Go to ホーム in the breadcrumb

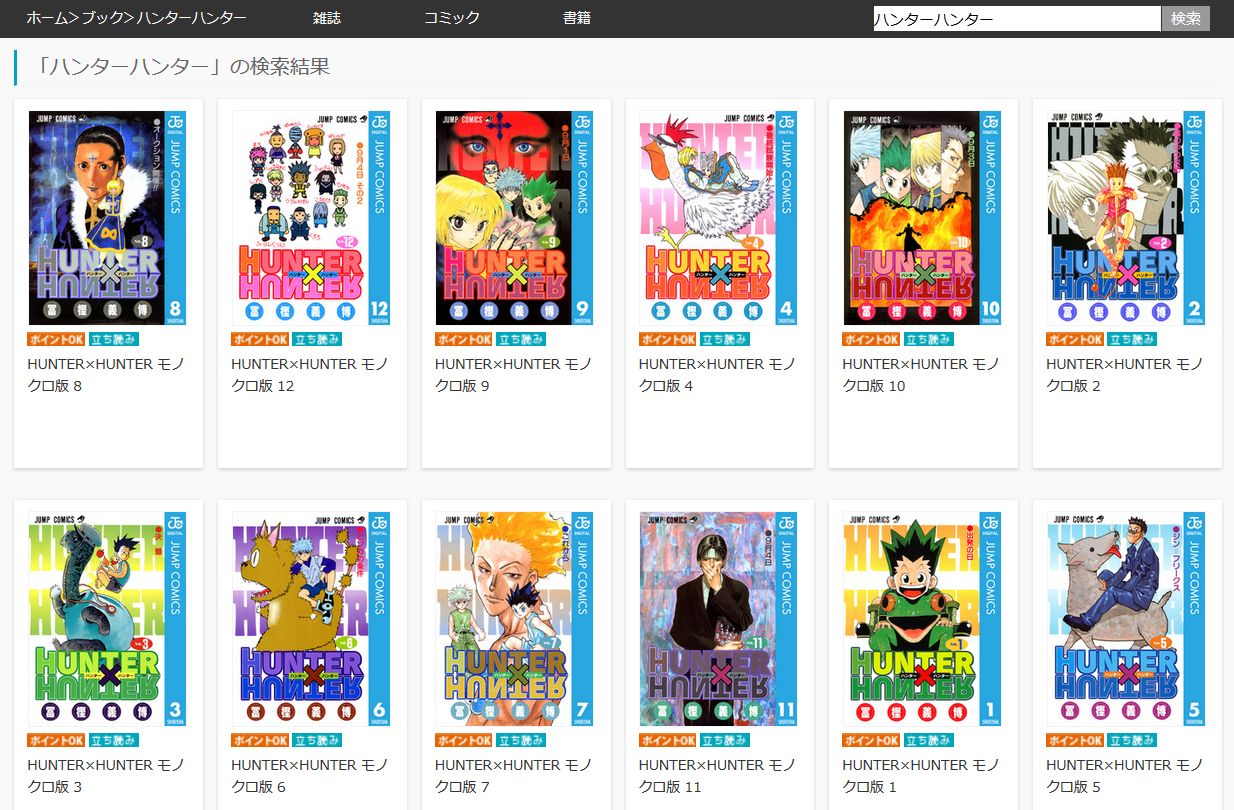[x=47, y=18]
